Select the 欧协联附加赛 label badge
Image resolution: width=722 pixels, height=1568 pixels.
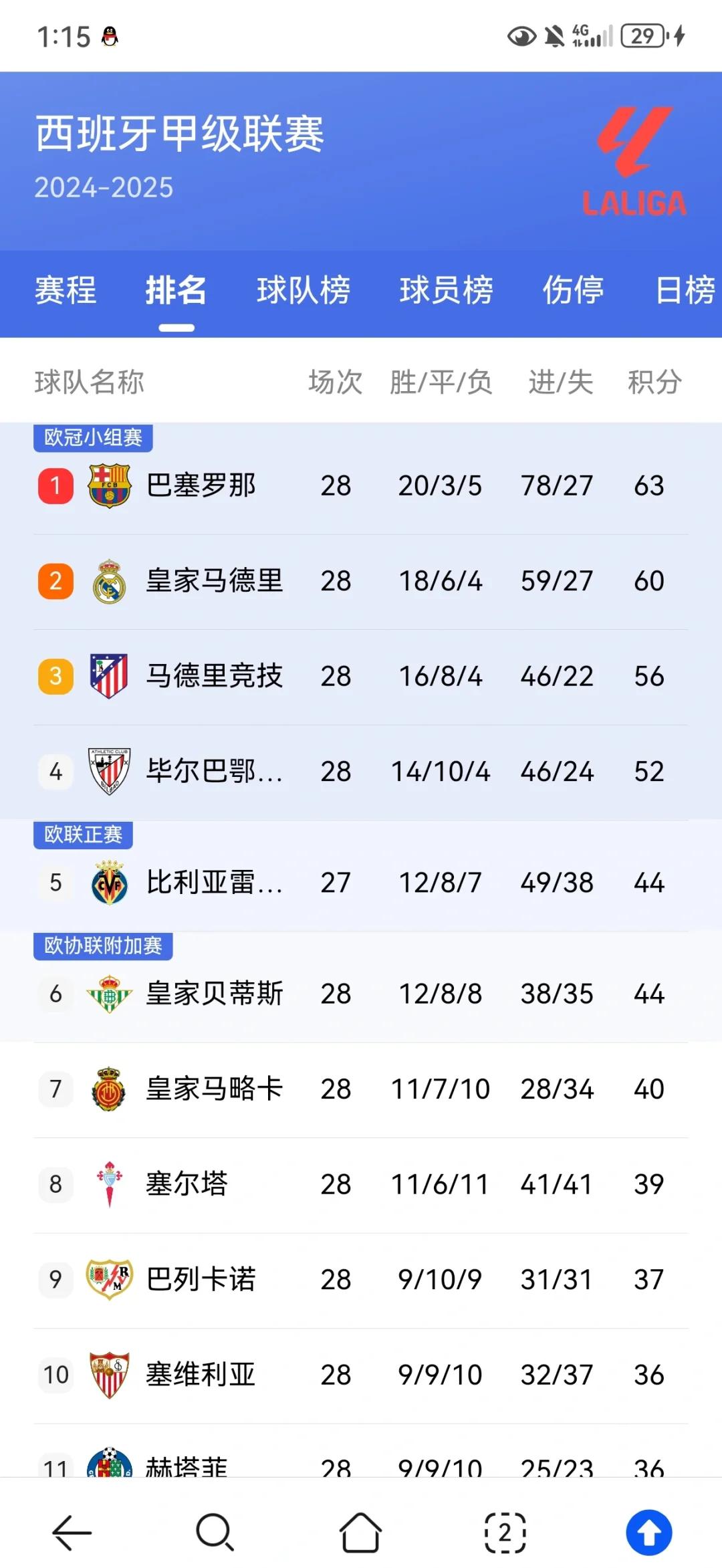coord(104,946)
